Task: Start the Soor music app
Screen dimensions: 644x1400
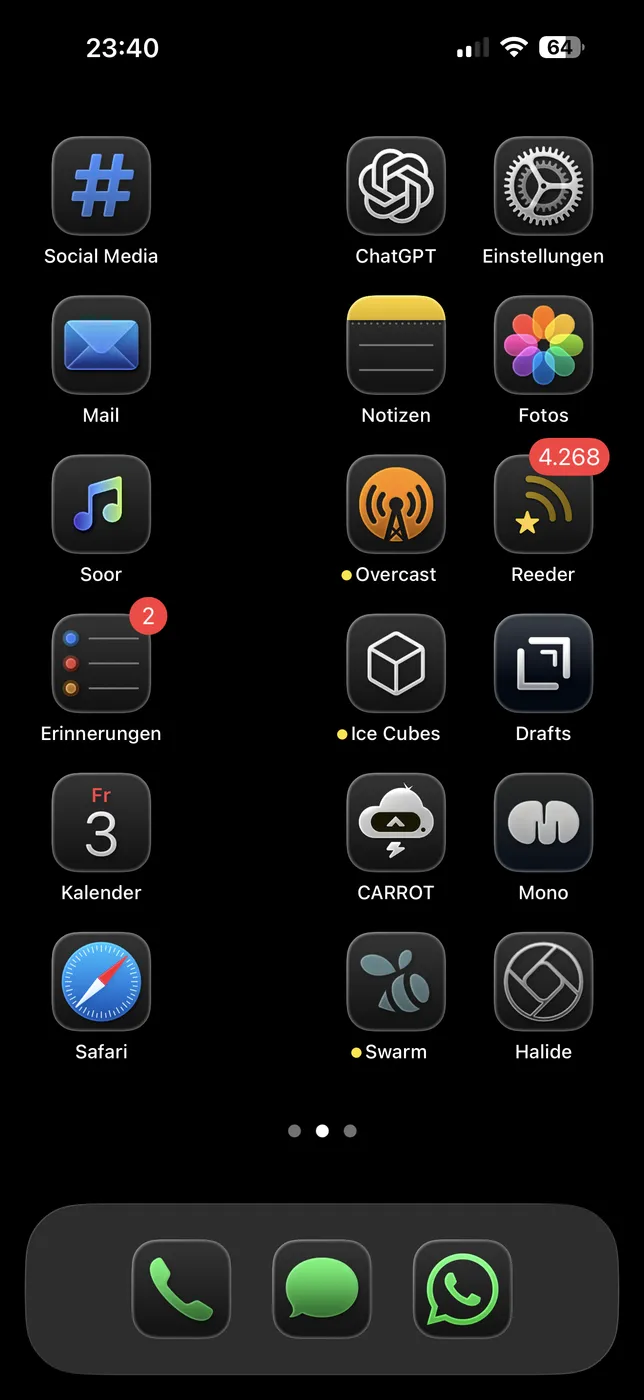Action: (x=101, y=504)
